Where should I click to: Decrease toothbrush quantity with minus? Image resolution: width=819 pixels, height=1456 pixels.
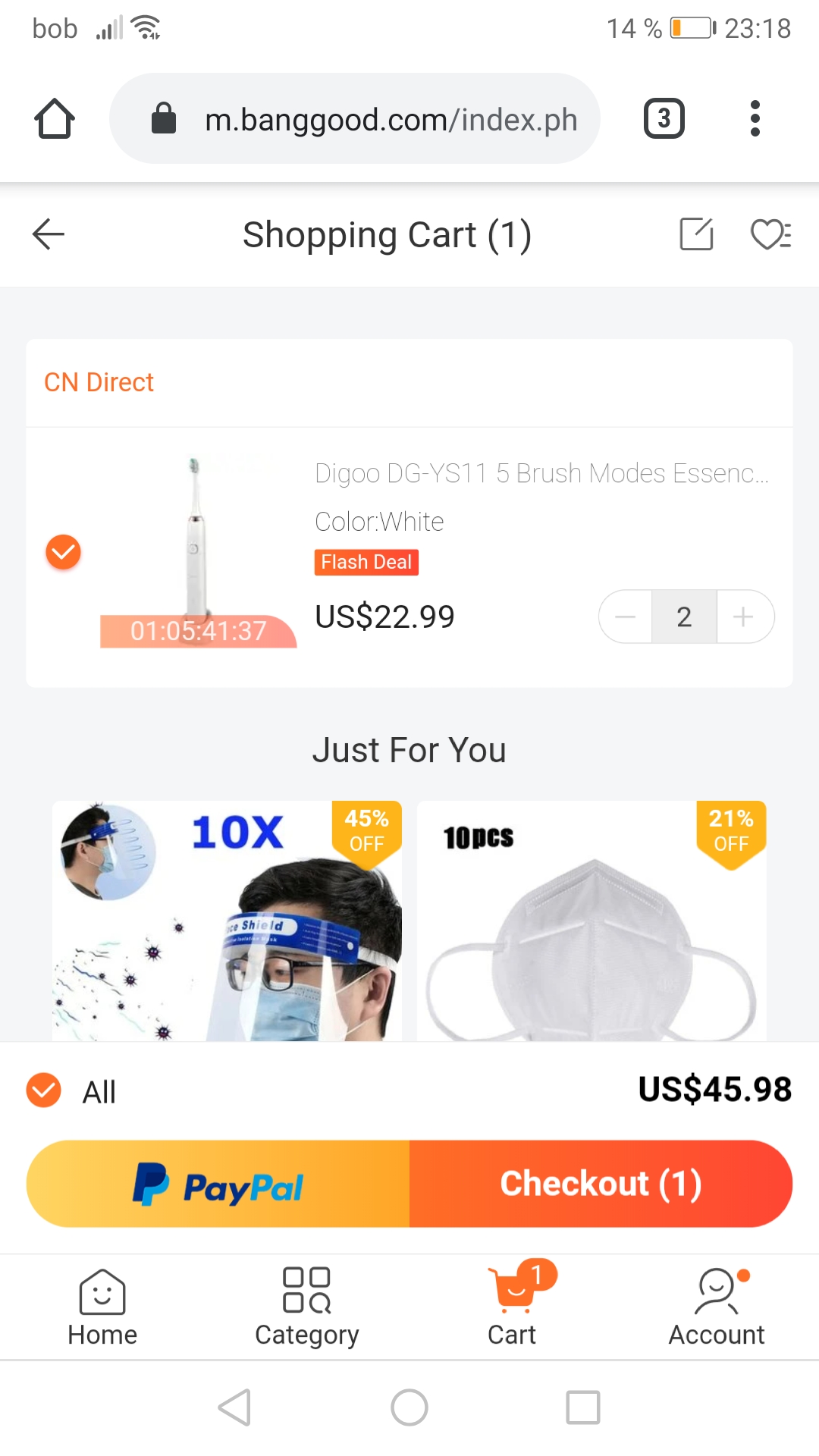tap(626, 617)
